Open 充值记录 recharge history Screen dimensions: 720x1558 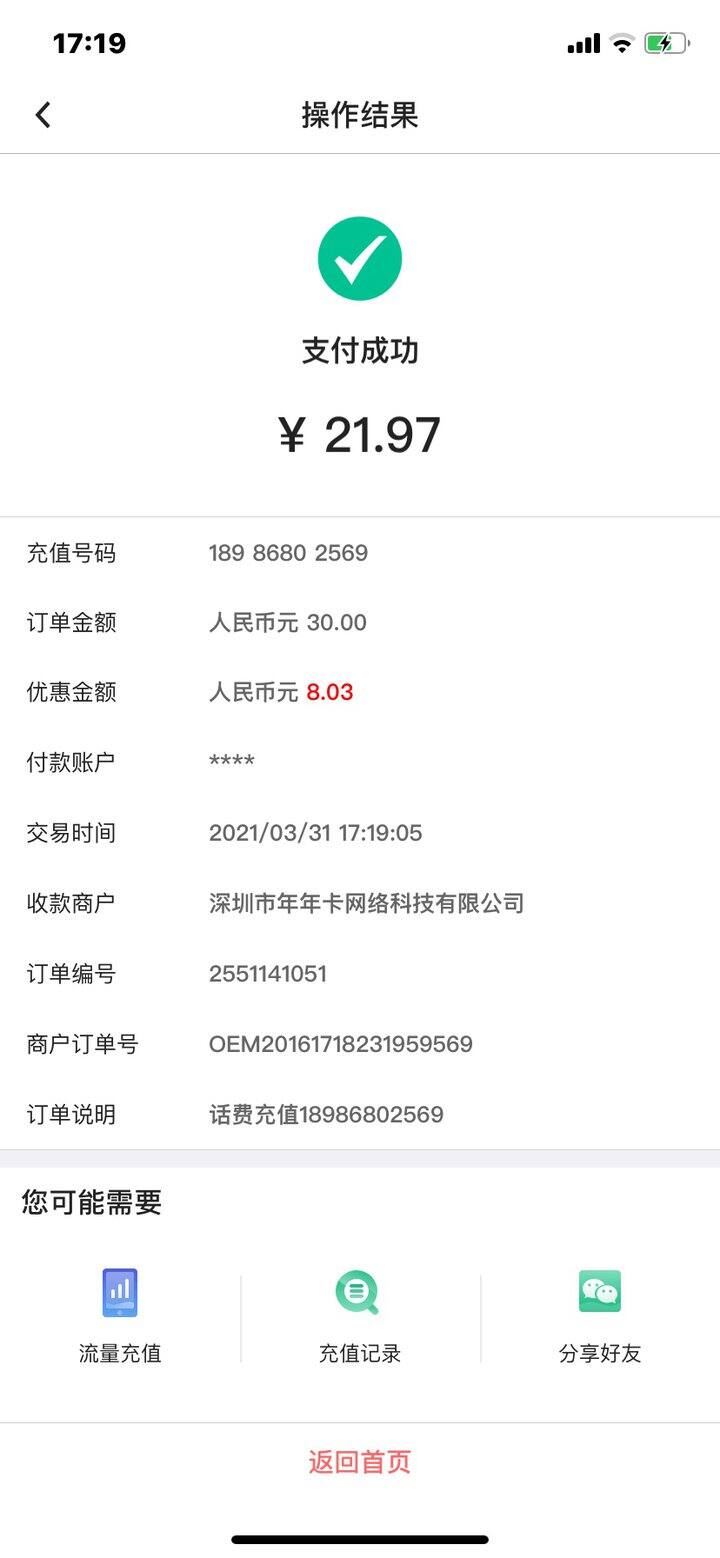(x=360, y=1317)
